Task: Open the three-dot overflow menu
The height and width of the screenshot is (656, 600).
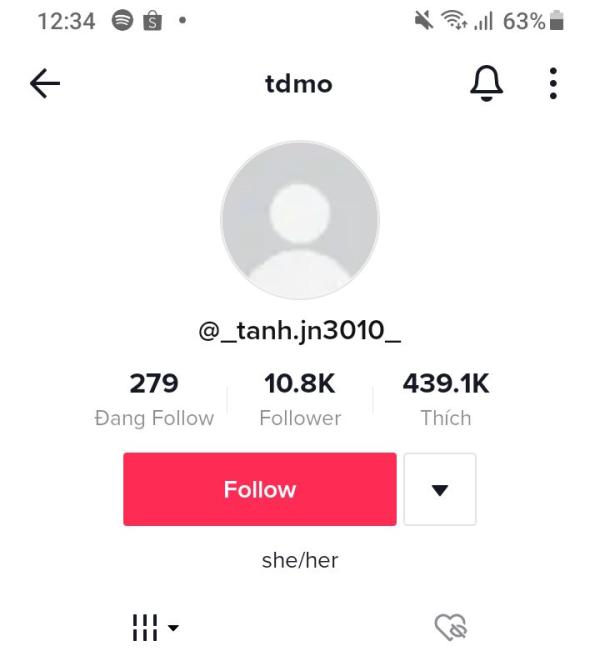Action: coord(552,84)
